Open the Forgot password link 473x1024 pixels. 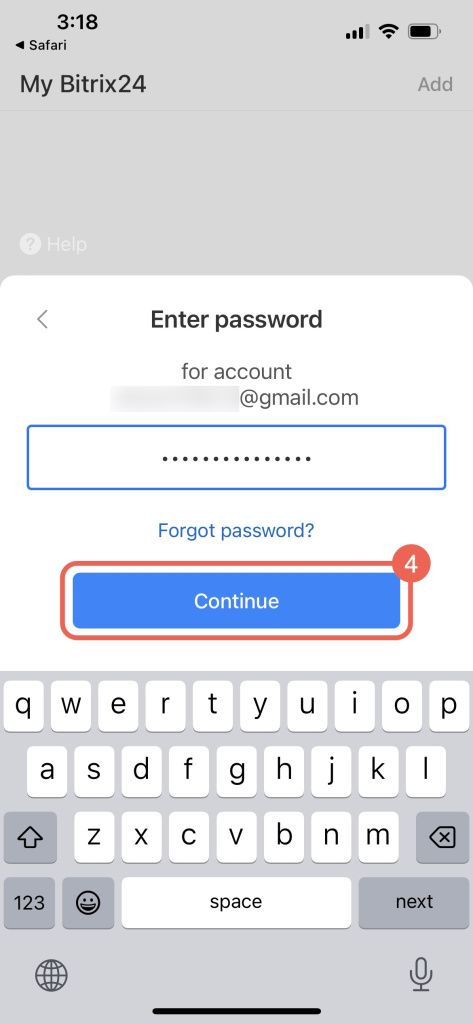pyautogui.click(x=236, y=530)
